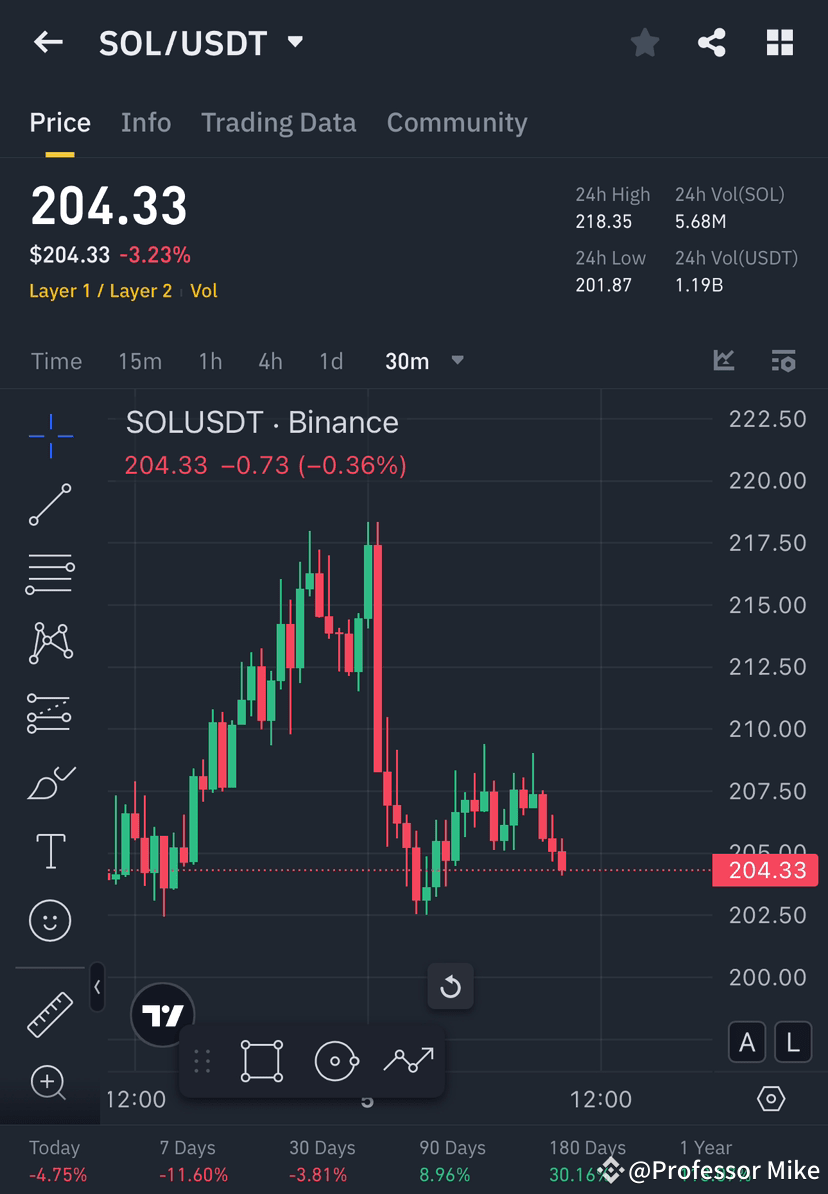This screenshot has width=828, height=1194.
Task: Open the Community tab
Action: (x=457, y=122)
